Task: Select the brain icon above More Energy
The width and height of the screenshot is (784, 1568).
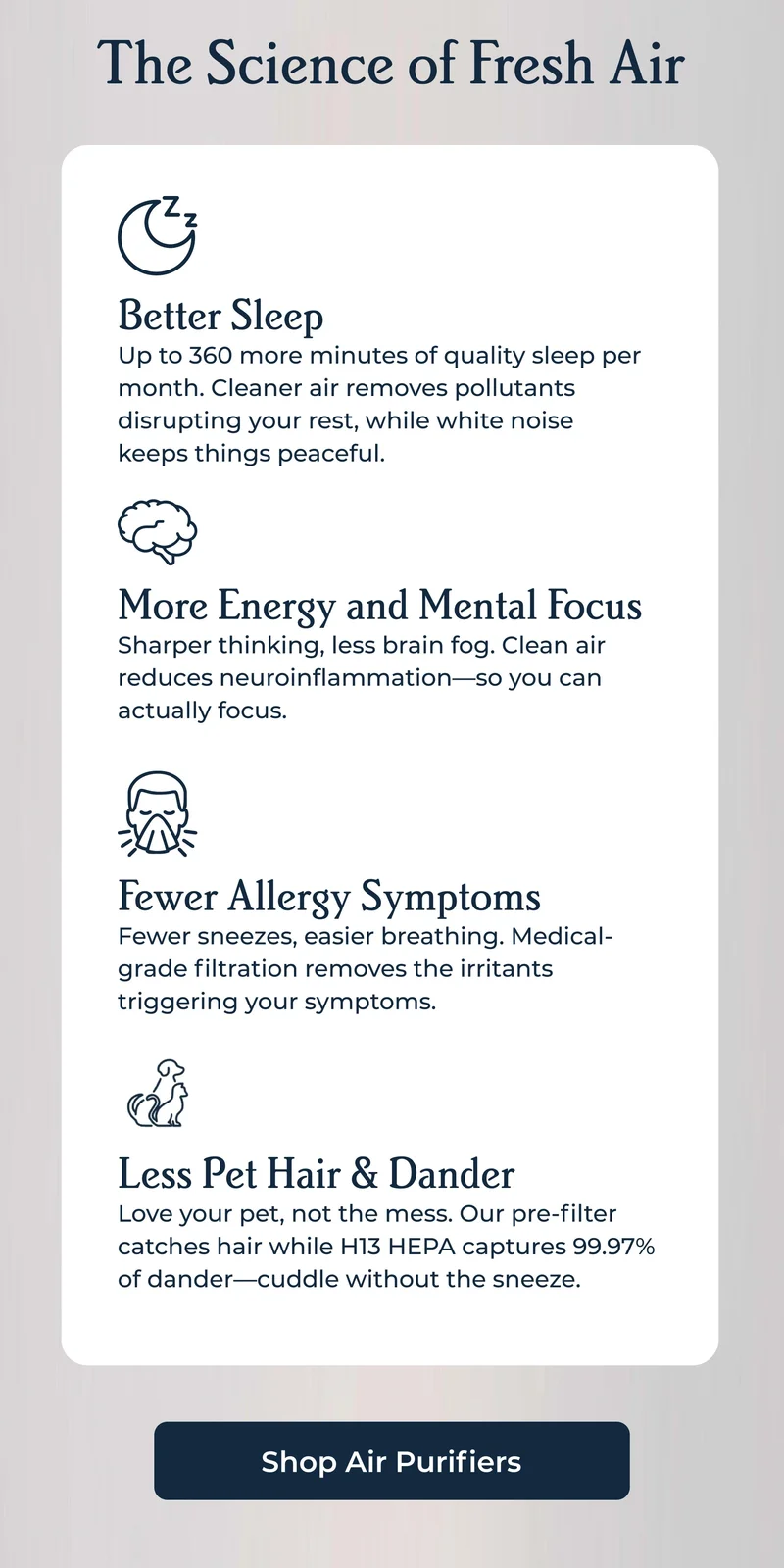Action: point(159,531)
